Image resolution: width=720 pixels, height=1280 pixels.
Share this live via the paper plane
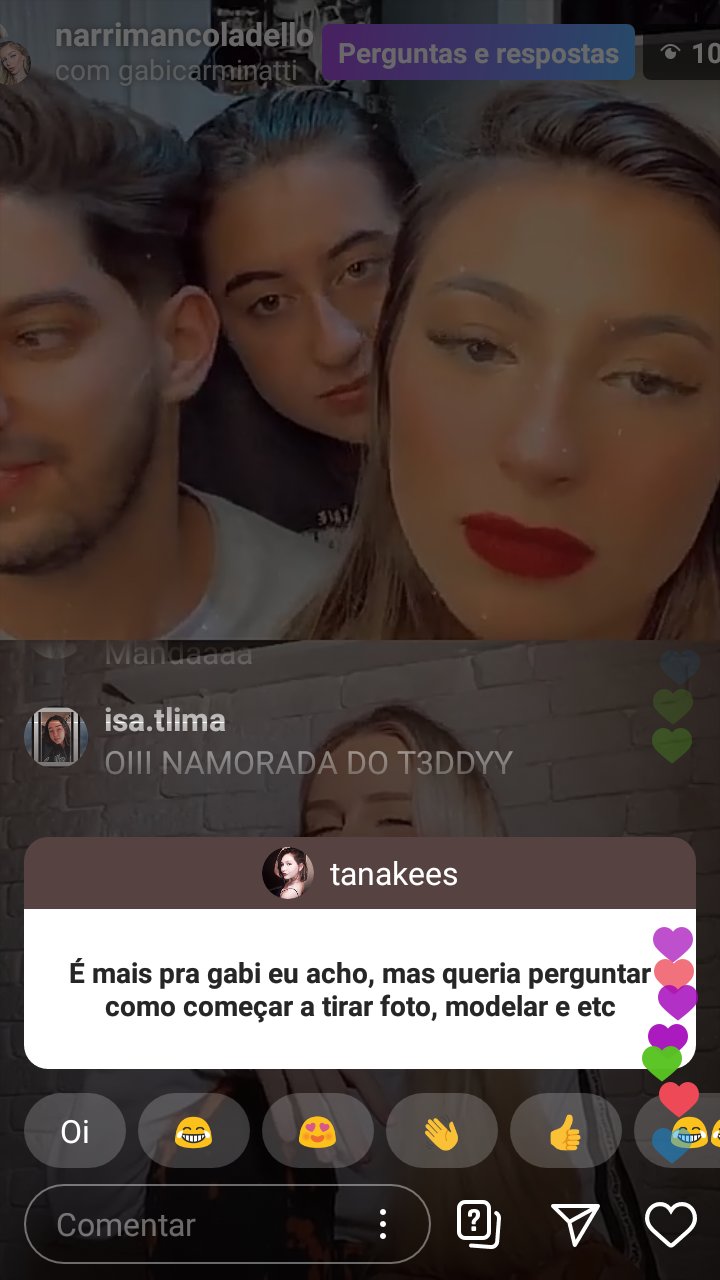click(575, 1223)
